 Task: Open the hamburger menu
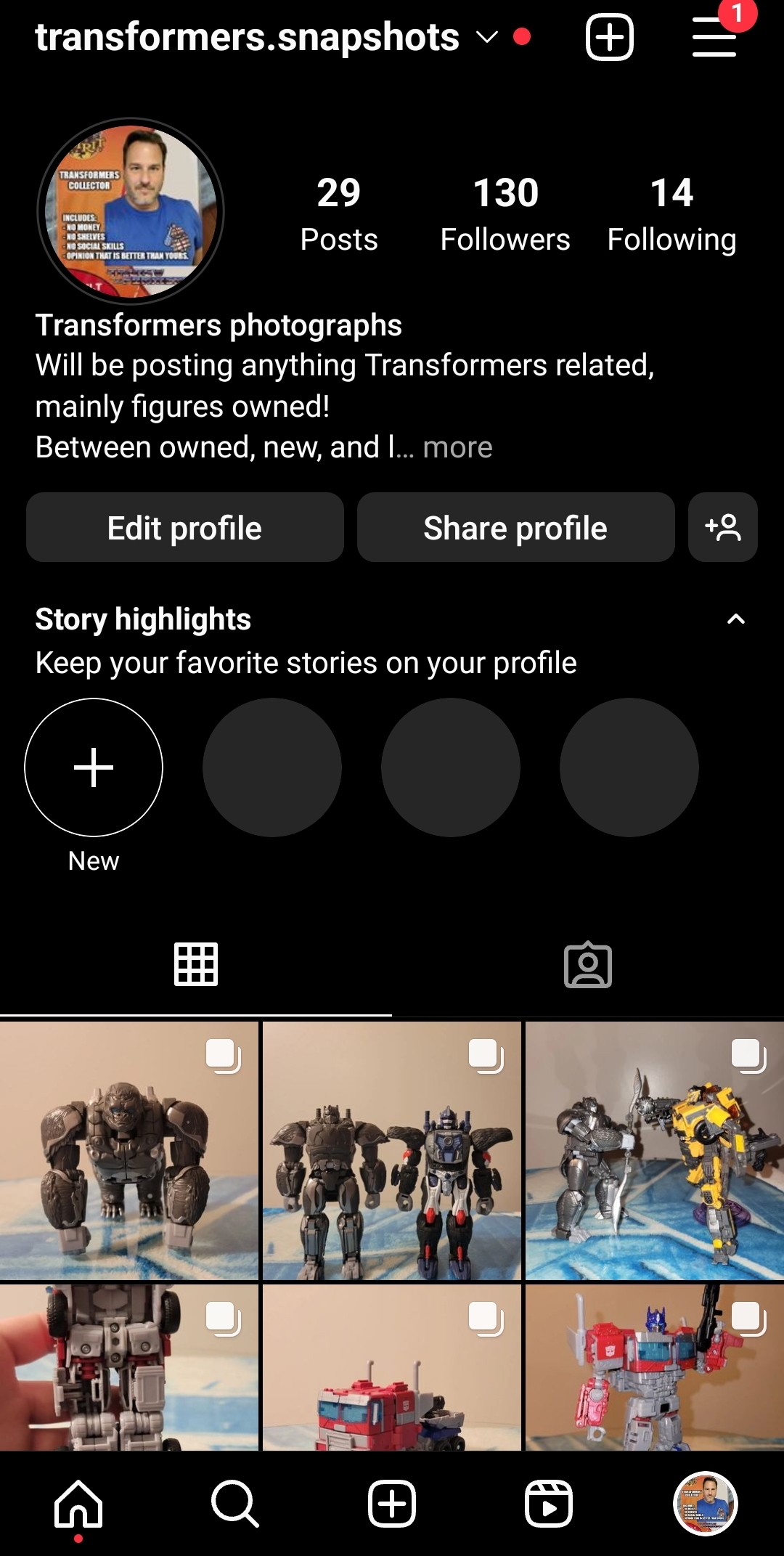click(x=714, y=37)
